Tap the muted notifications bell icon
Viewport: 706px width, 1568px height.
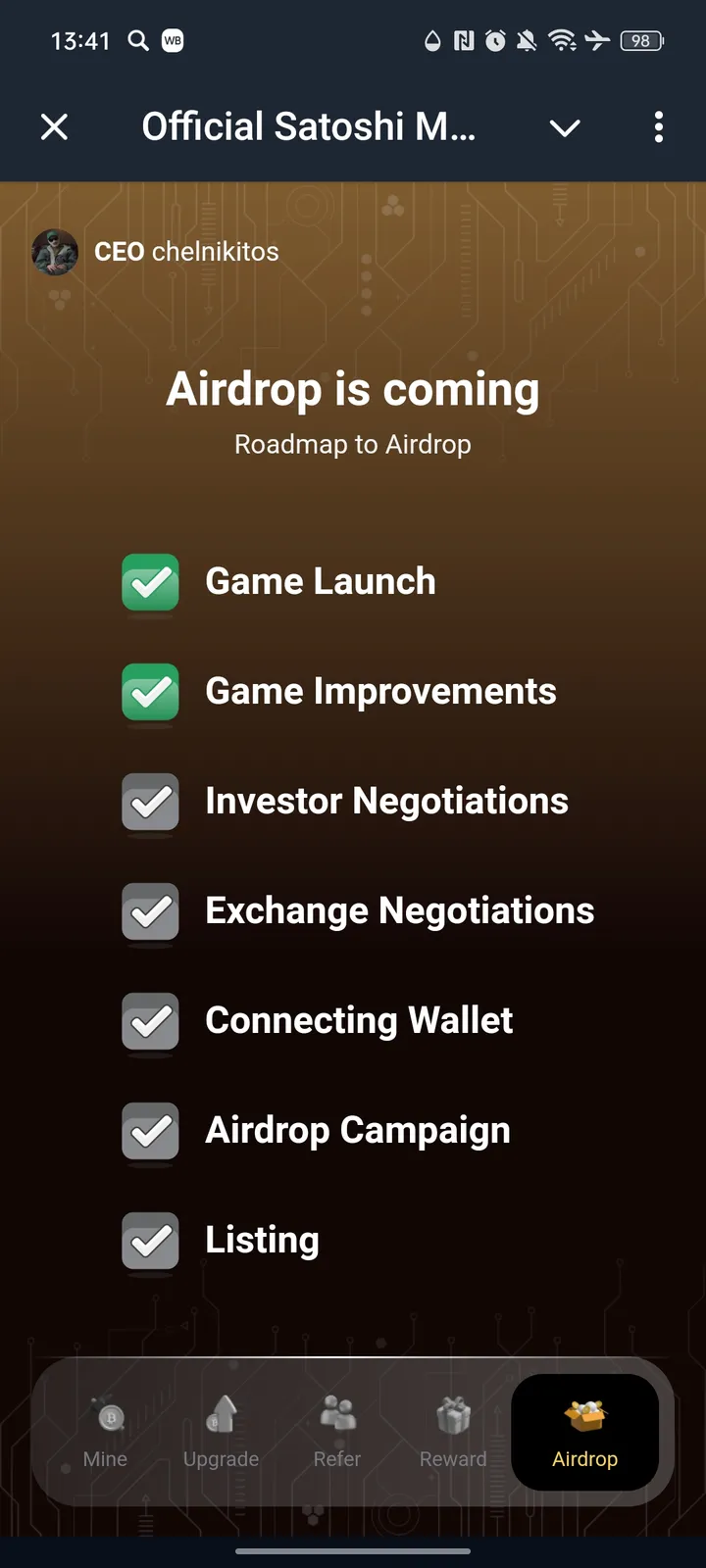[x=526, y=40]
